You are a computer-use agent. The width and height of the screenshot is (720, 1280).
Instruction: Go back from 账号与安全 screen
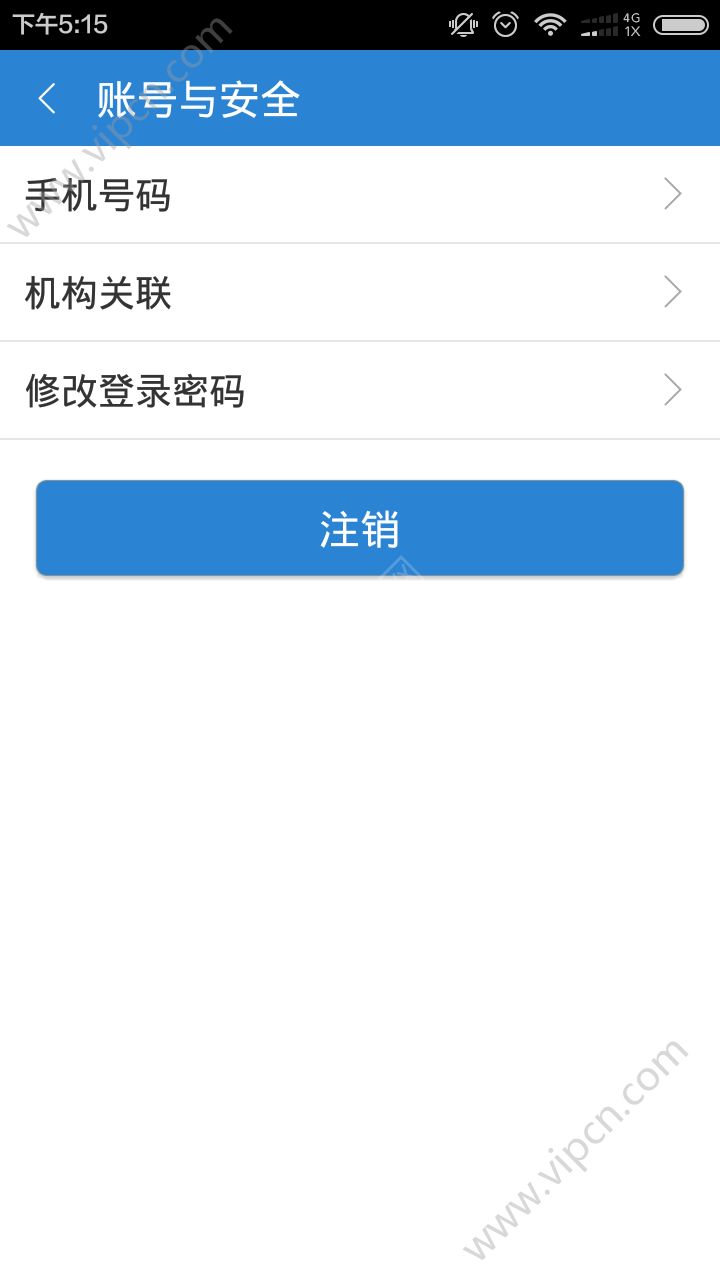(x=46, y=98)
